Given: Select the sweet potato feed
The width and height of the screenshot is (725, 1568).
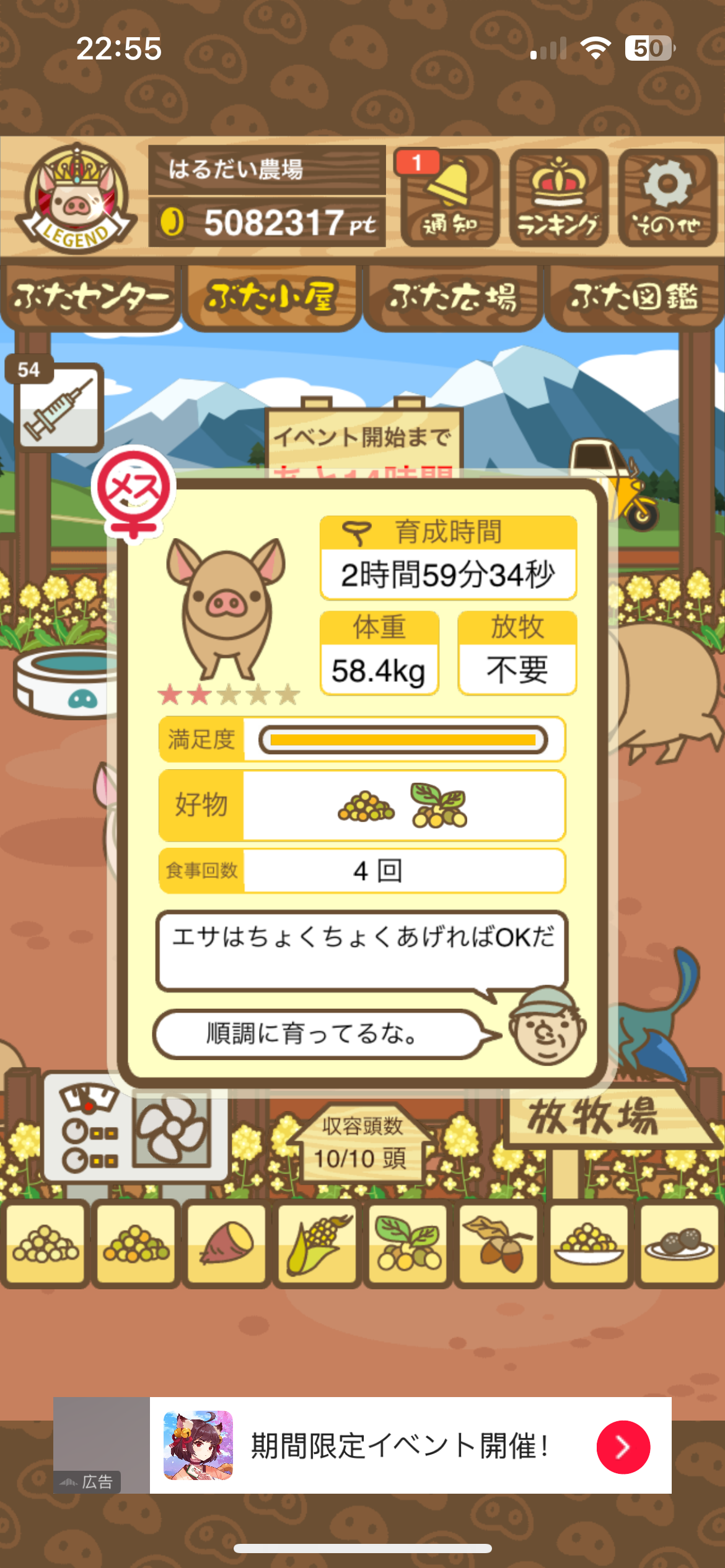Looking at the screenshot, I should point(227,1242).
